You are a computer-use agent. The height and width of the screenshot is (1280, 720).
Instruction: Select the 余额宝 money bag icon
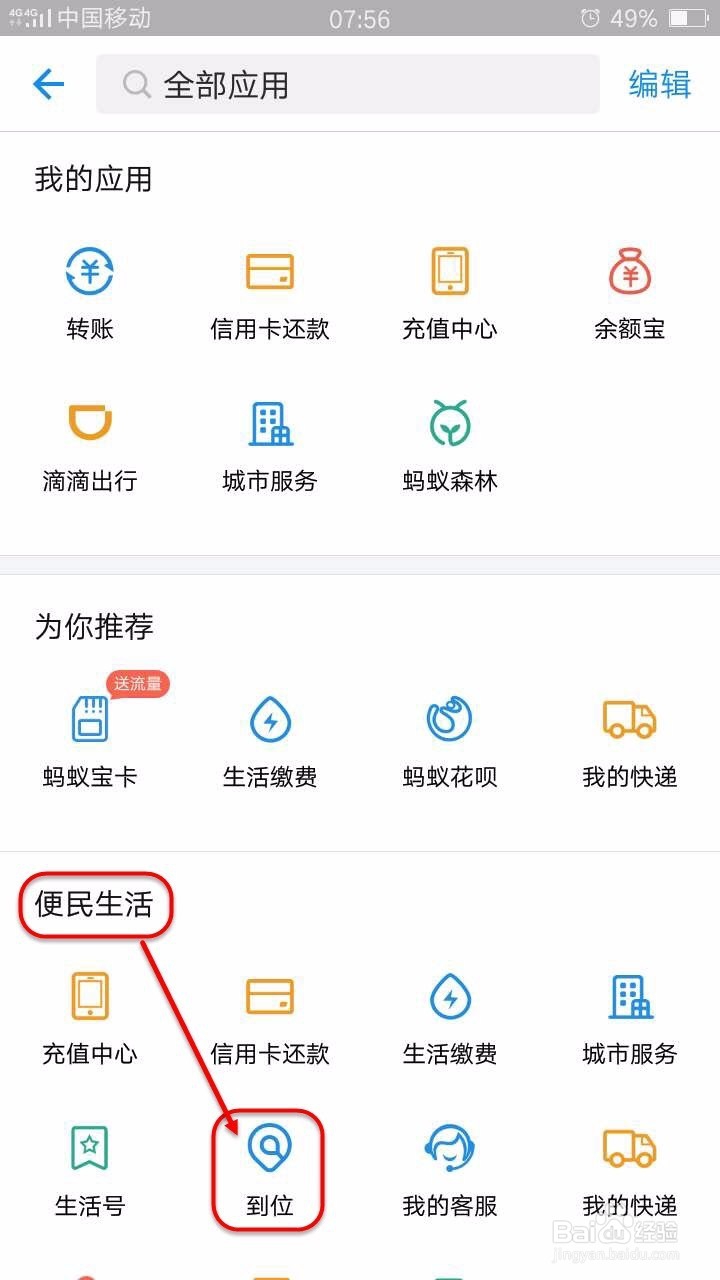point(628,290)
